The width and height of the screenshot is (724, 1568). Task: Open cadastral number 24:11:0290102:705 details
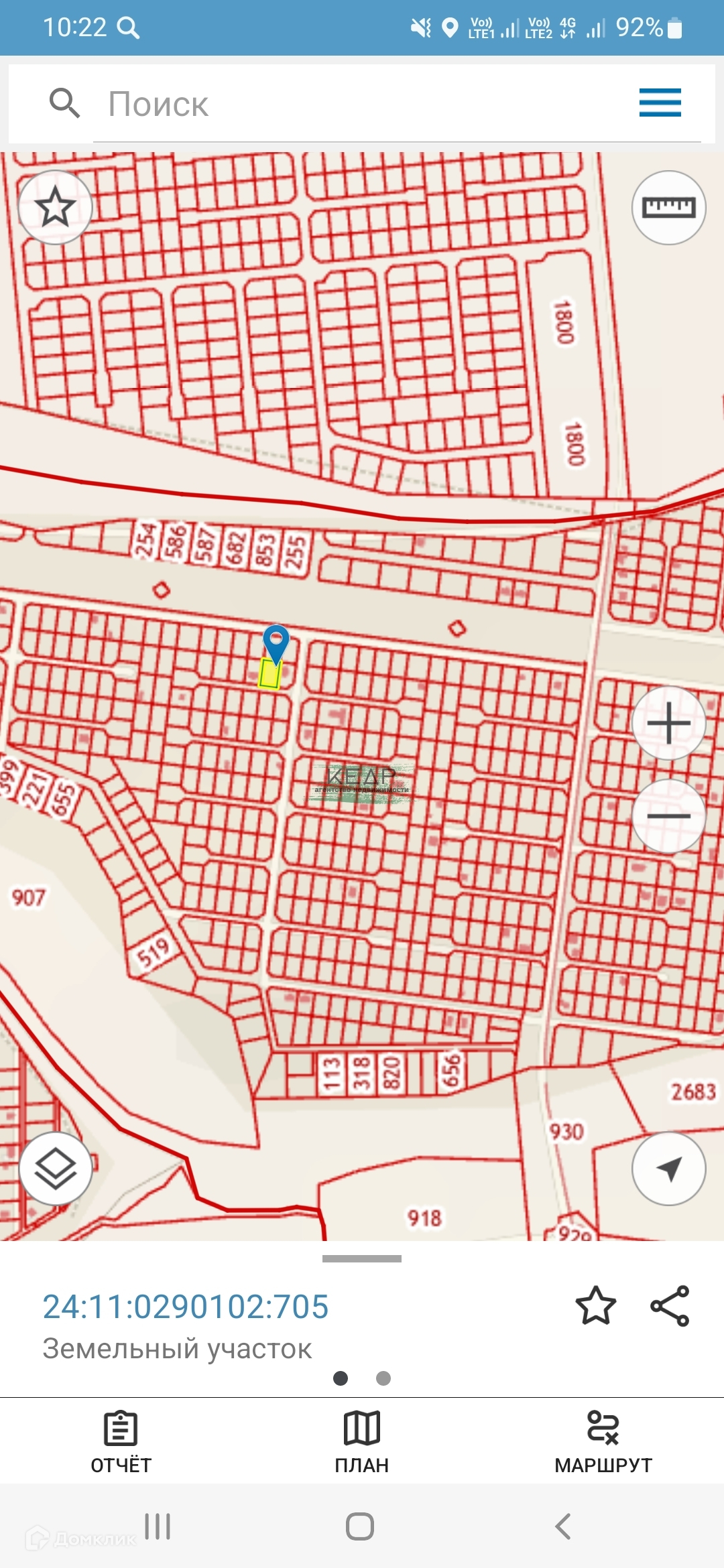(x=186, y=1307)
